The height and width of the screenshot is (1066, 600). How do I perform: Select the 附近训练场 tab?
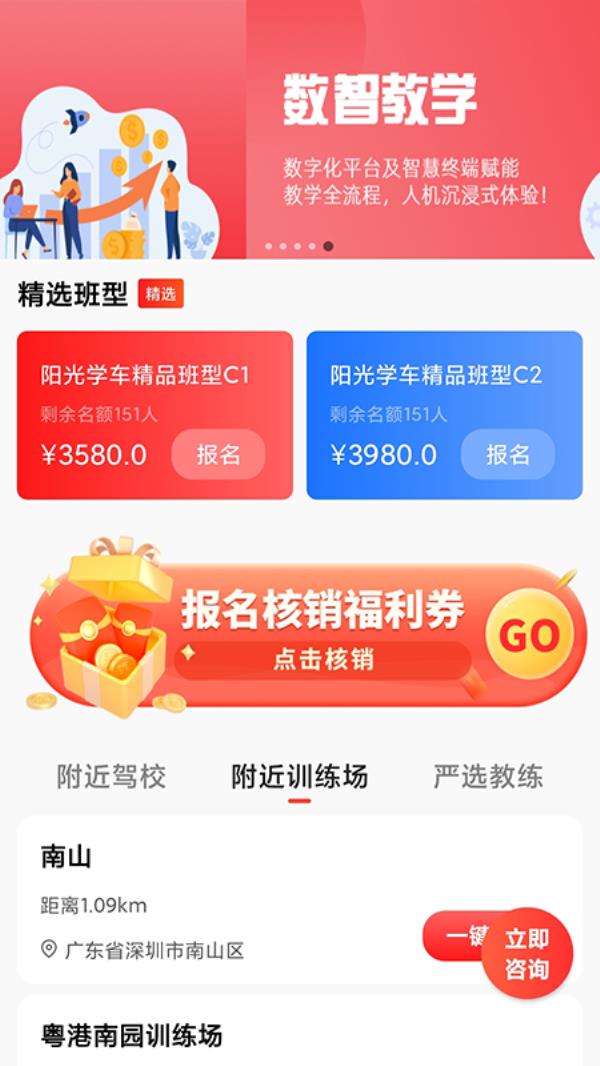coord(300,776)
